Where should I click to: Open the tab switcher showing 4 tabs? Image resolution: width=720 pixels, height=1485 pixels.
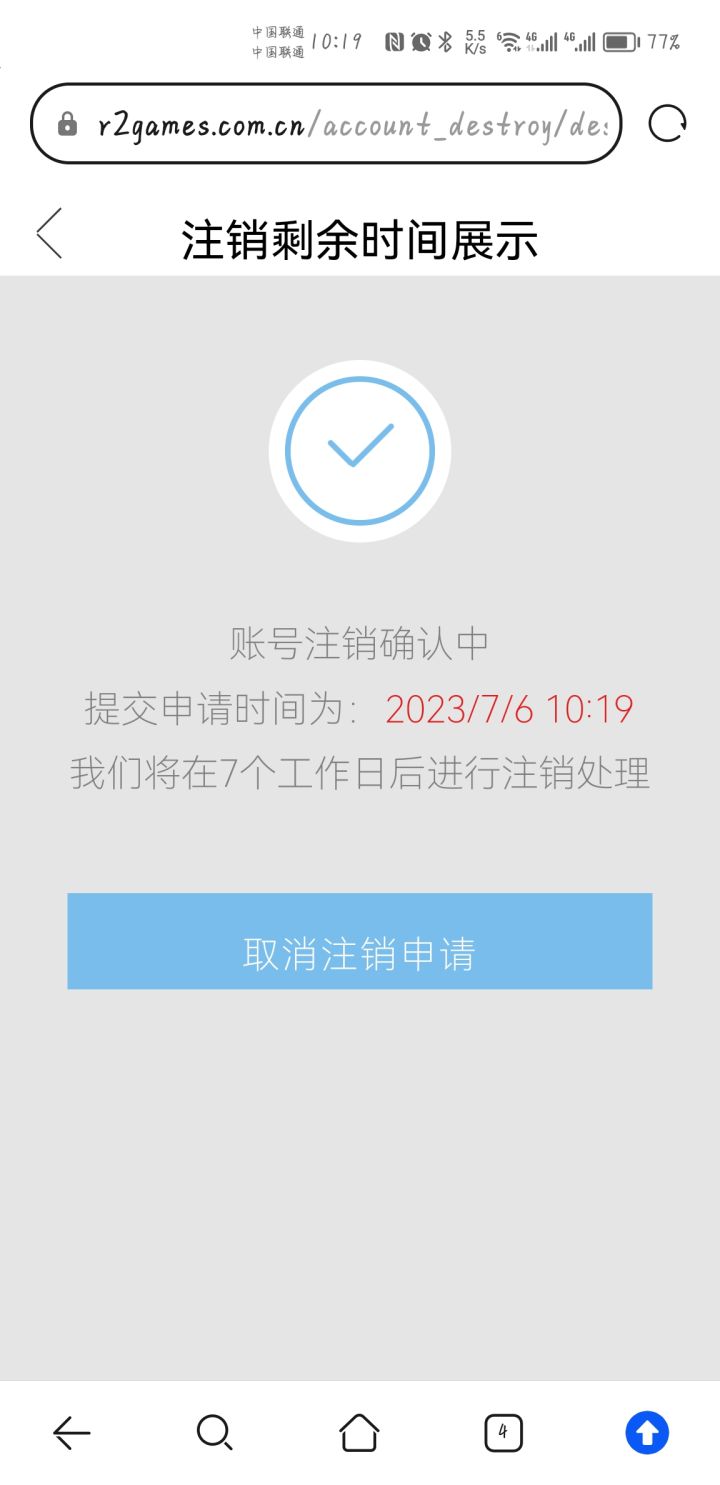coord(504,1432)
